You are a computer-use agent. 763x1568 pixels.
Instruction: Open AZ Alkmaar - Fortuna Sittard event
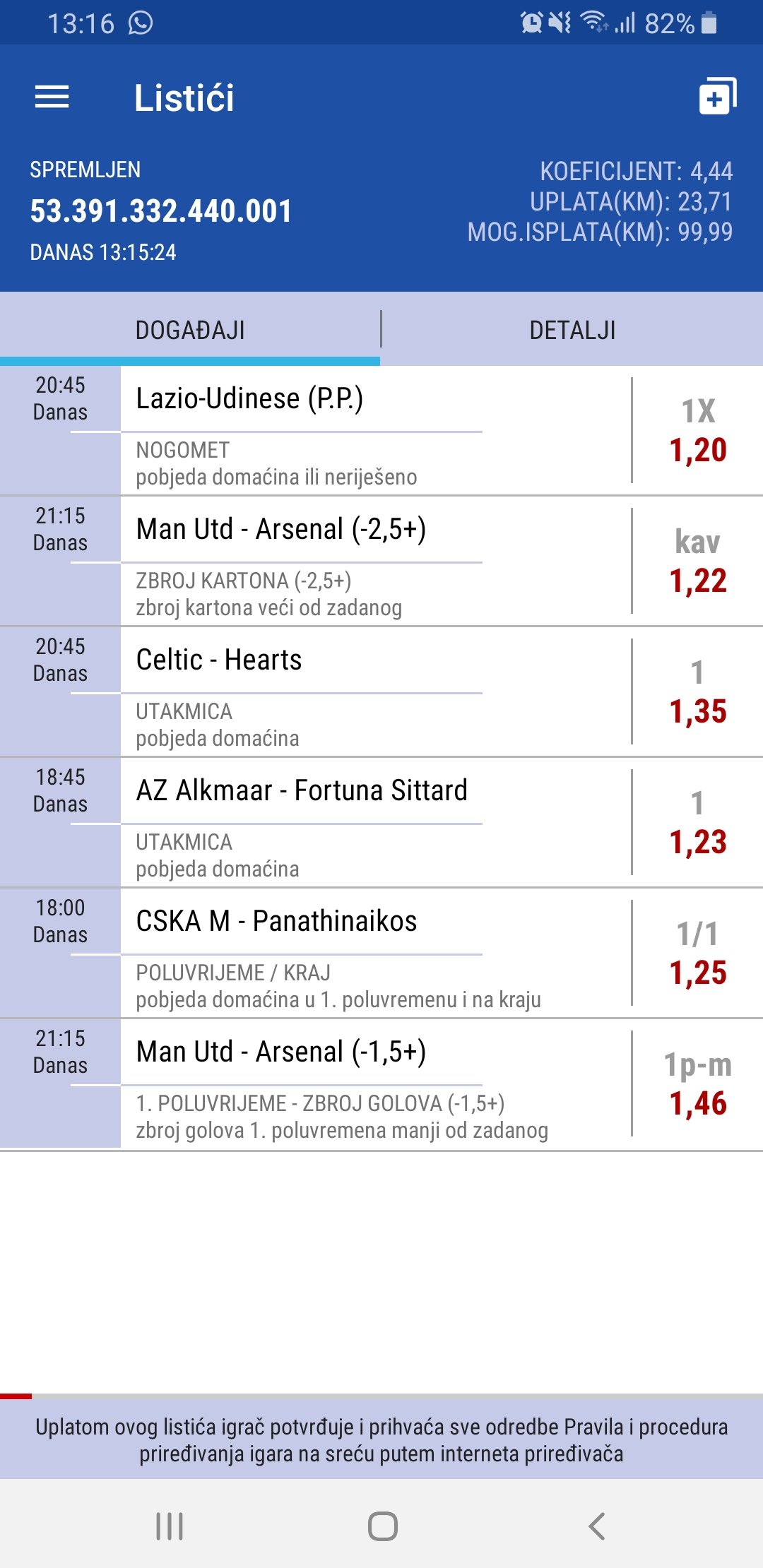[x=374, y=822]
